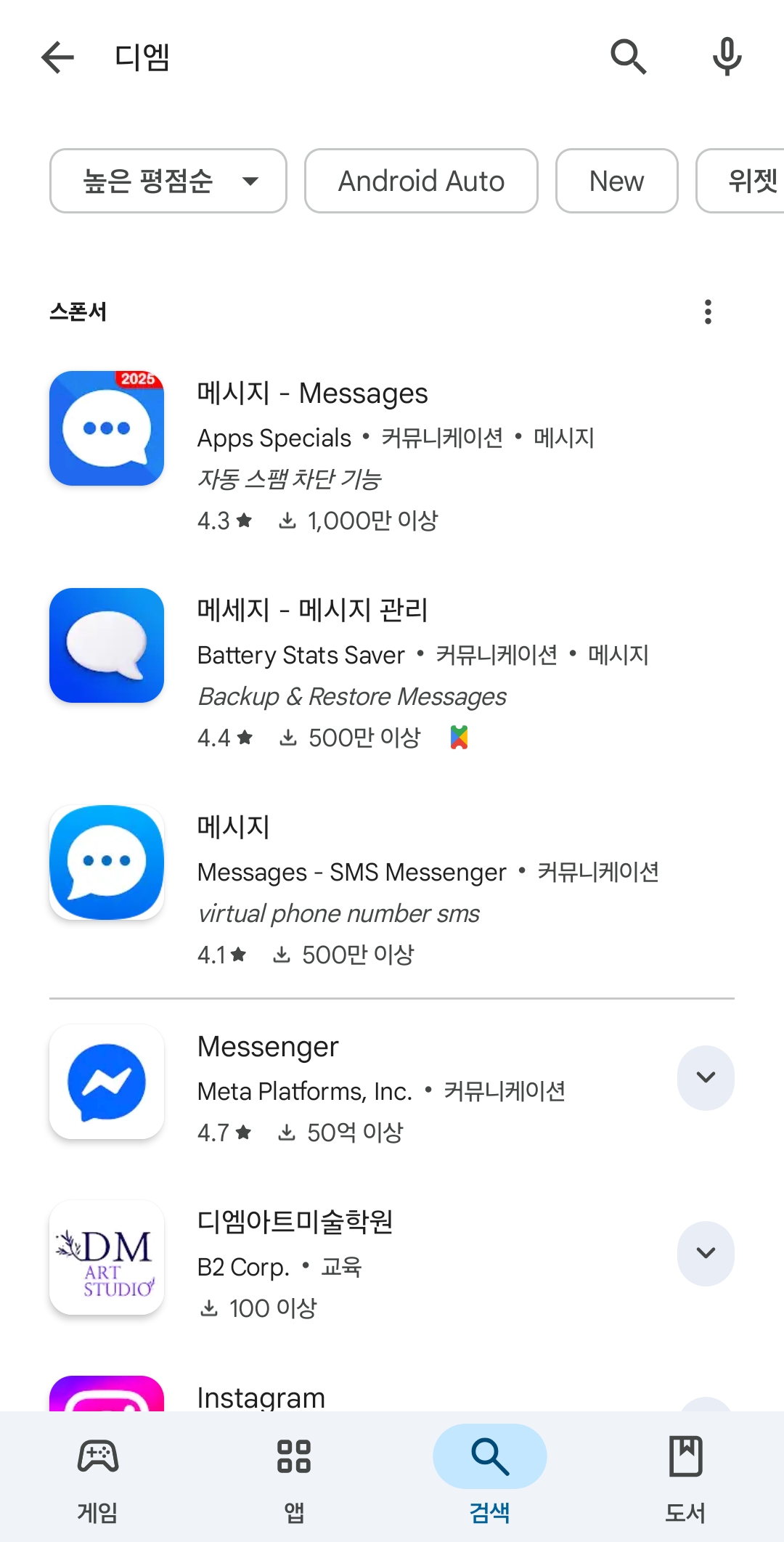Viewport: 784px width, 1542px height.
Task: Apply the New filter chip
Action: click(617, 181)
